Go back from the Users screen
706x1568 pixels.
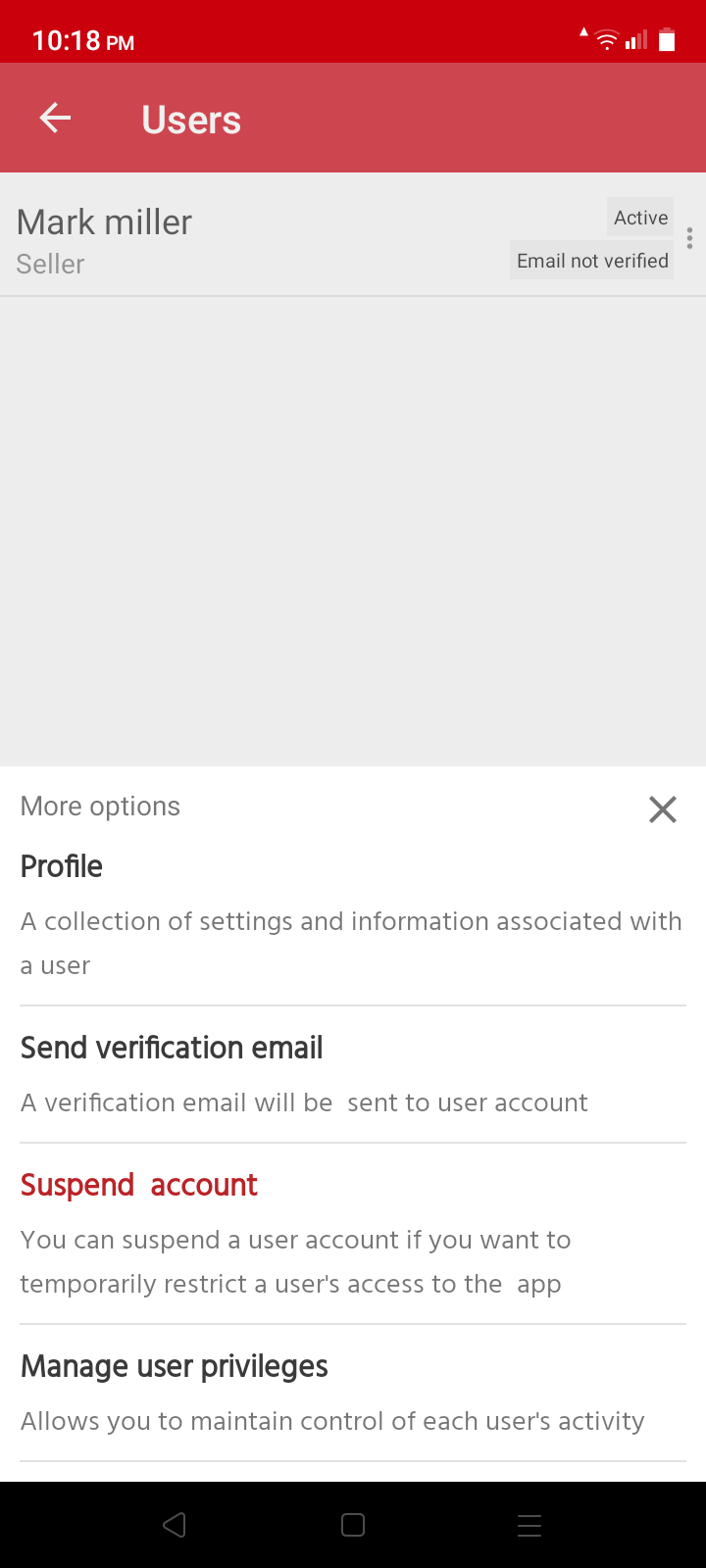[55, 119]
